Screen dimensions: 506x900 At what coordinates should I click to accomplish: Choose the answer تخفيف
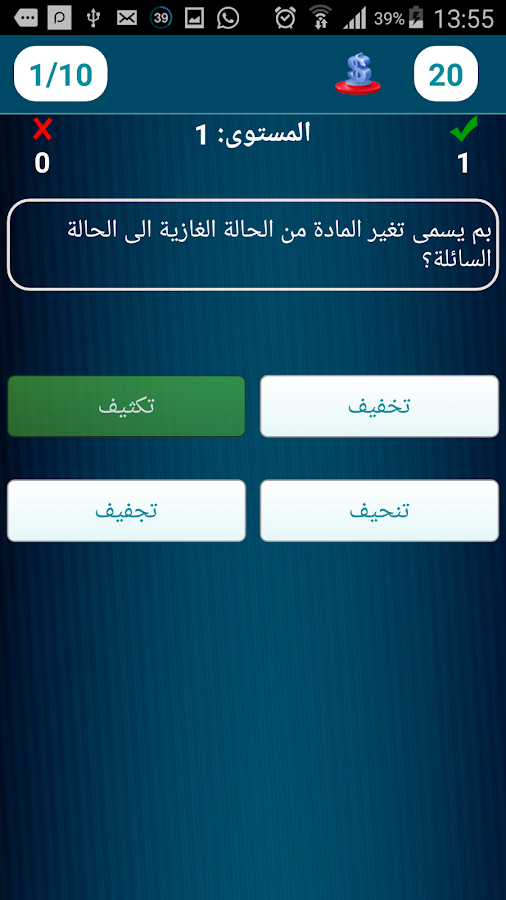click(x=379, y=406)
